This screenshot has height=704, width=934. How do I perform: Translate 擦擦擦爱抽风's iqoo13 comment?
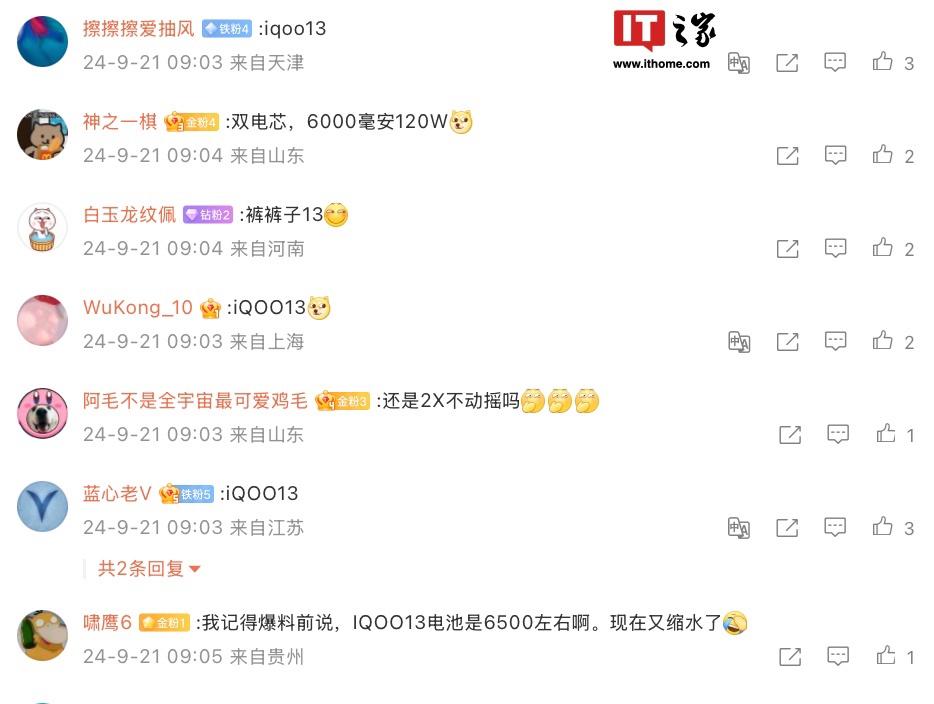739,63
